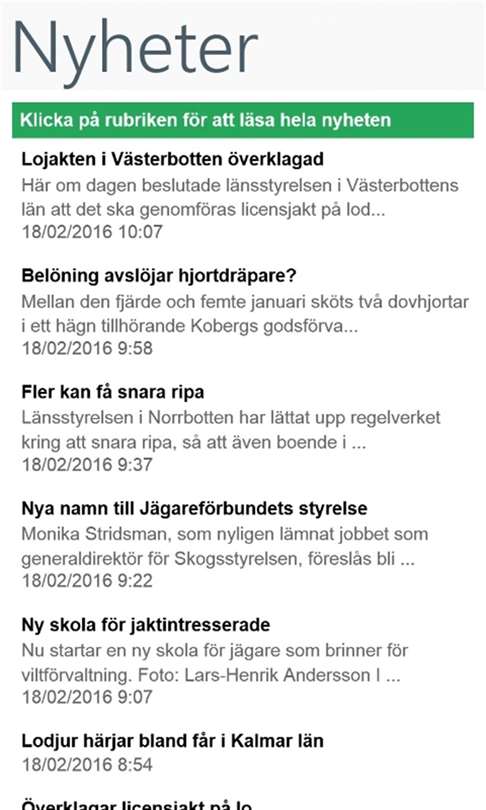The width and height of the screenshot is (486, 810).
Task: Read the news Belöning avslöjar hjortdräpare?
Action: (x=159, y=275)
